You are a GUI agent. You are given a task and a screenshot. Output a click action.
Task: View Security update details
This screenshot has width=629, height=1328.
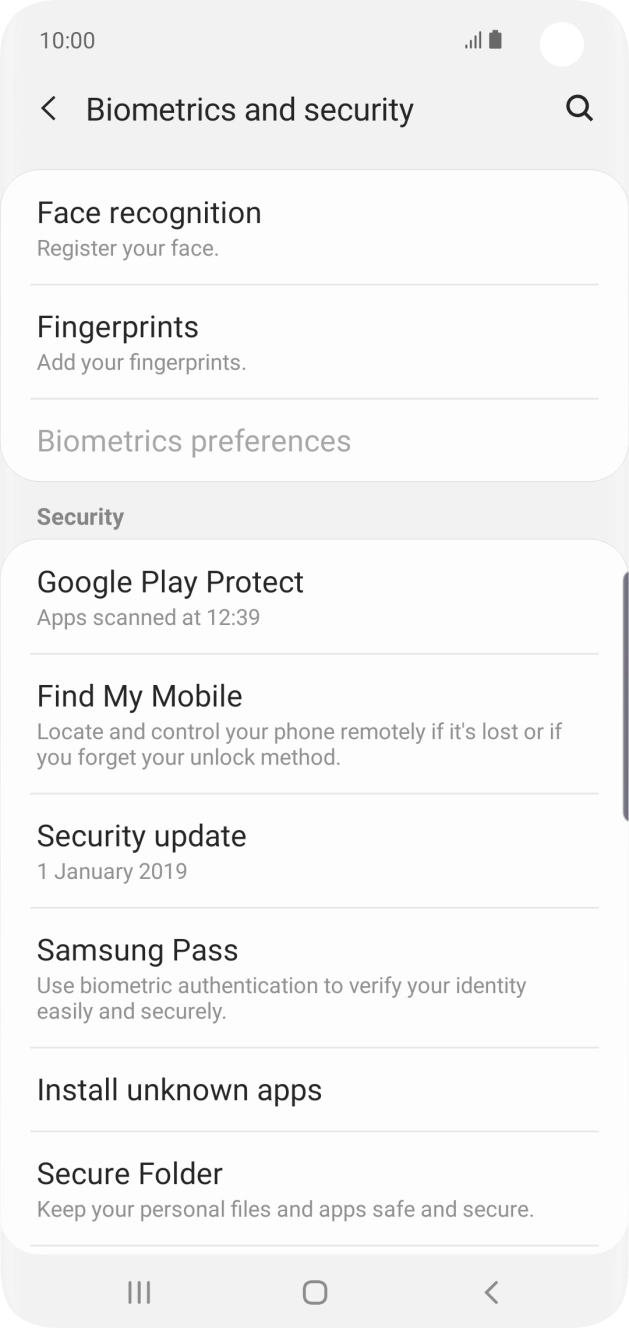pyautogui.click(x=314, y=852)
